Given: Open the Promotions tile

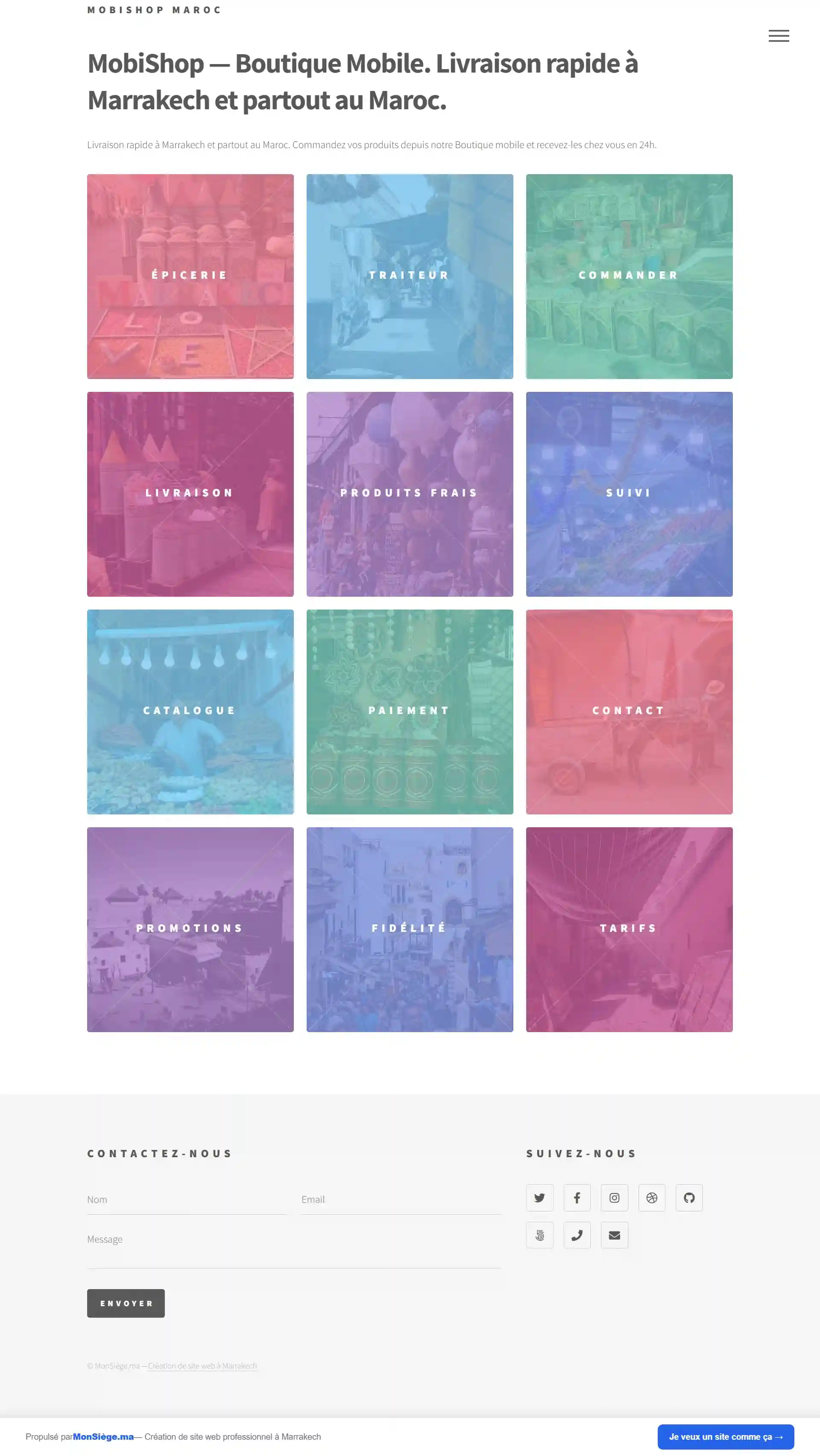Looking at the screenshot, I should (x=190, y=929).
